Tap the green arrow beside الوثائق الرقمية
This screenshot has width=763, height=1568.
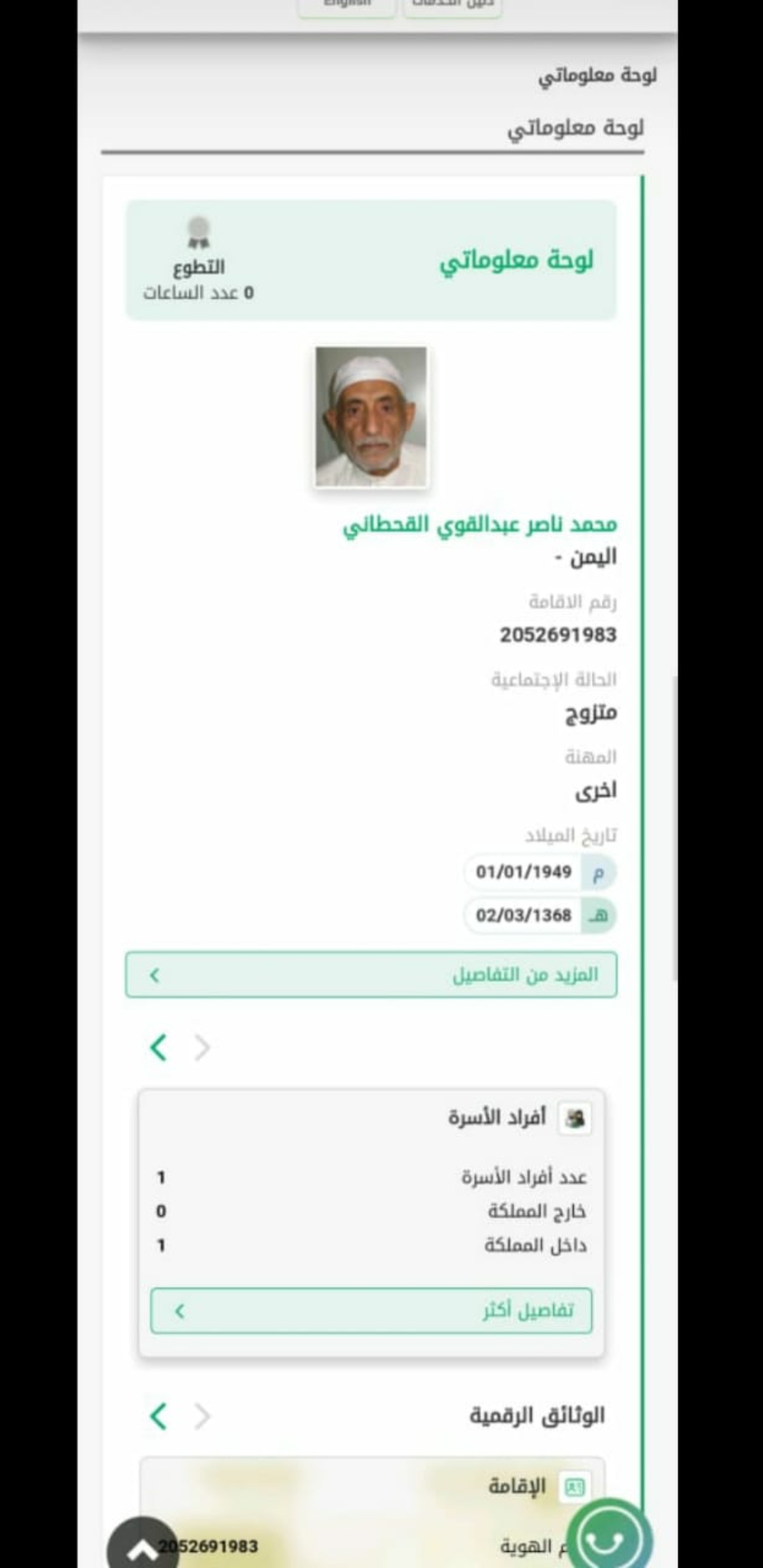159,1416
